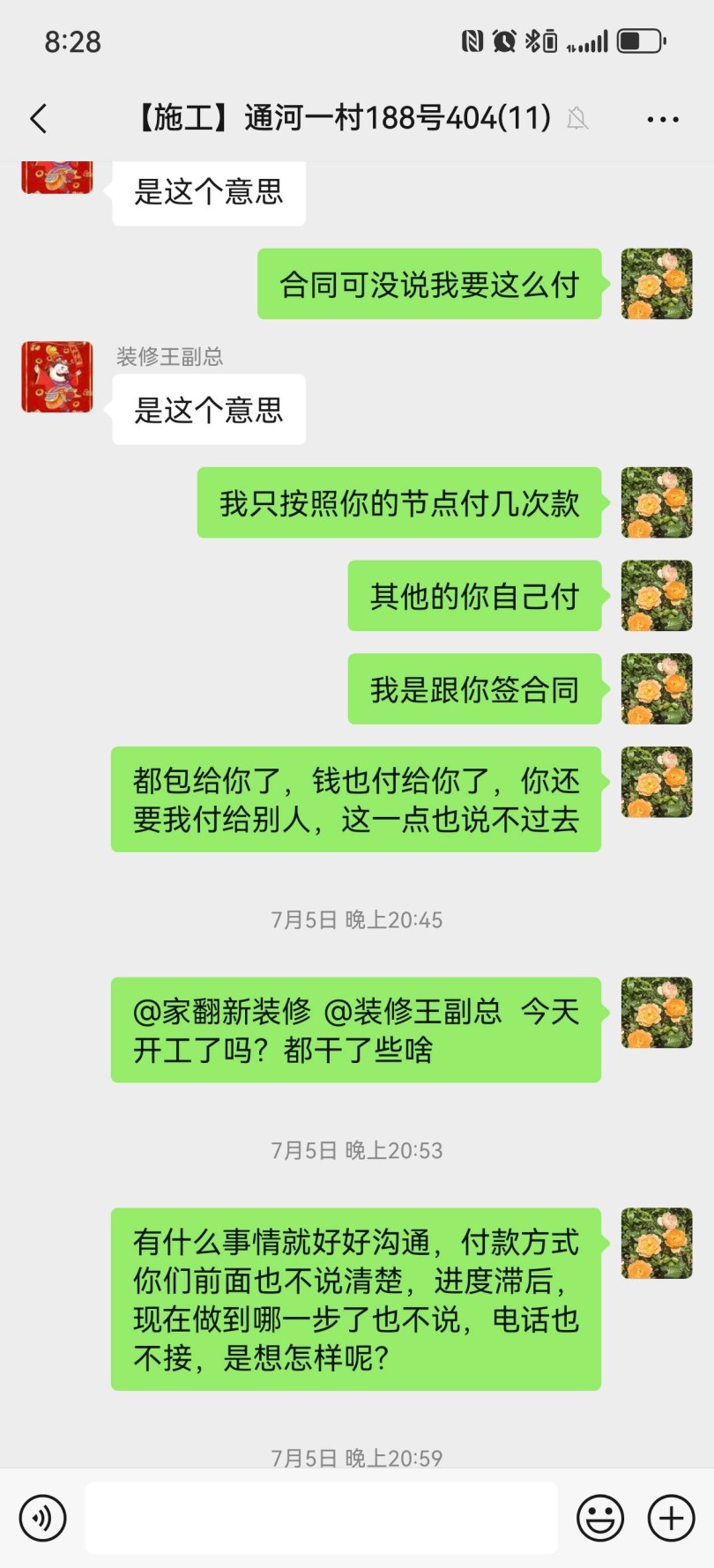Open 装修王副总's avatar profile
The image size is (714, 1568).
57,377
